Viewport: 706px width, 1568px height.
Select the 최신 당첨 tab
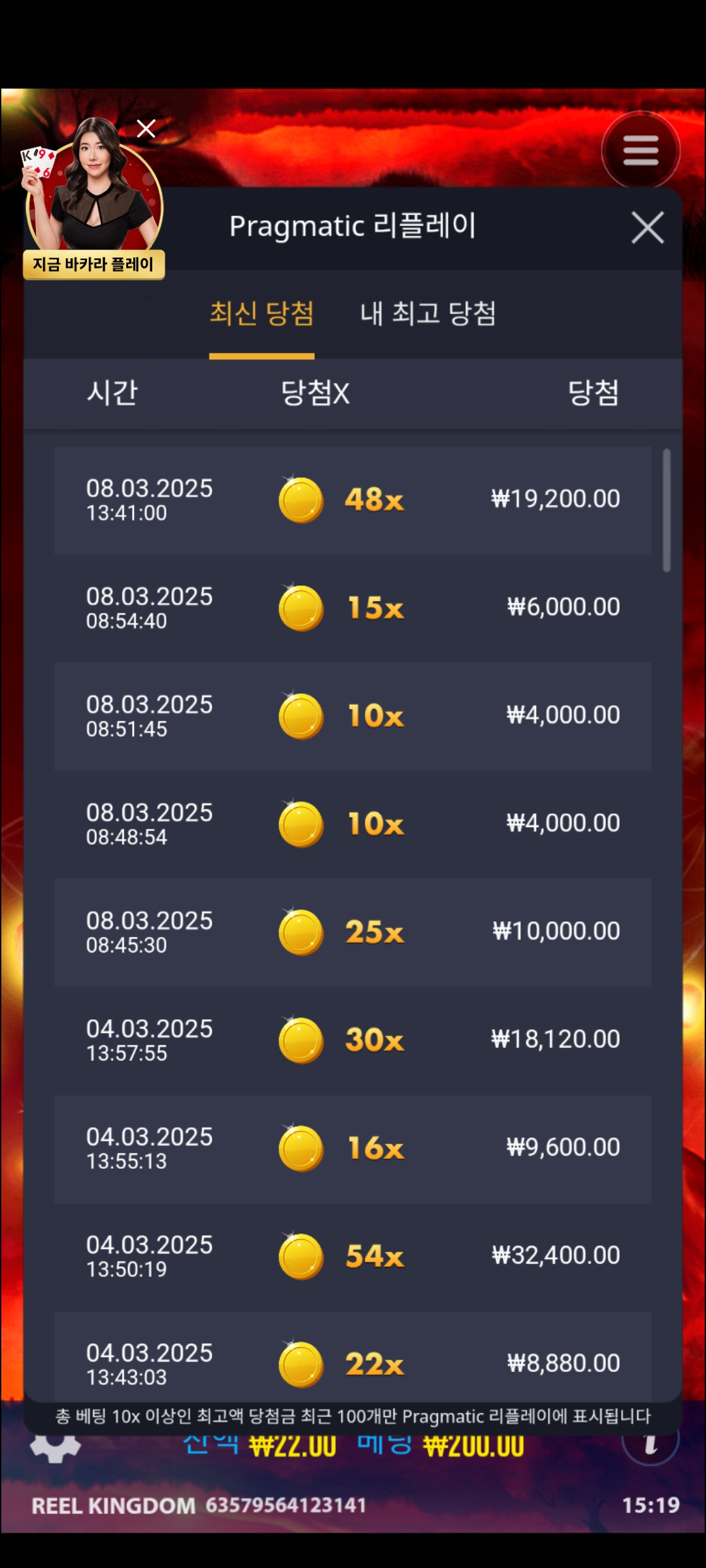261,314
